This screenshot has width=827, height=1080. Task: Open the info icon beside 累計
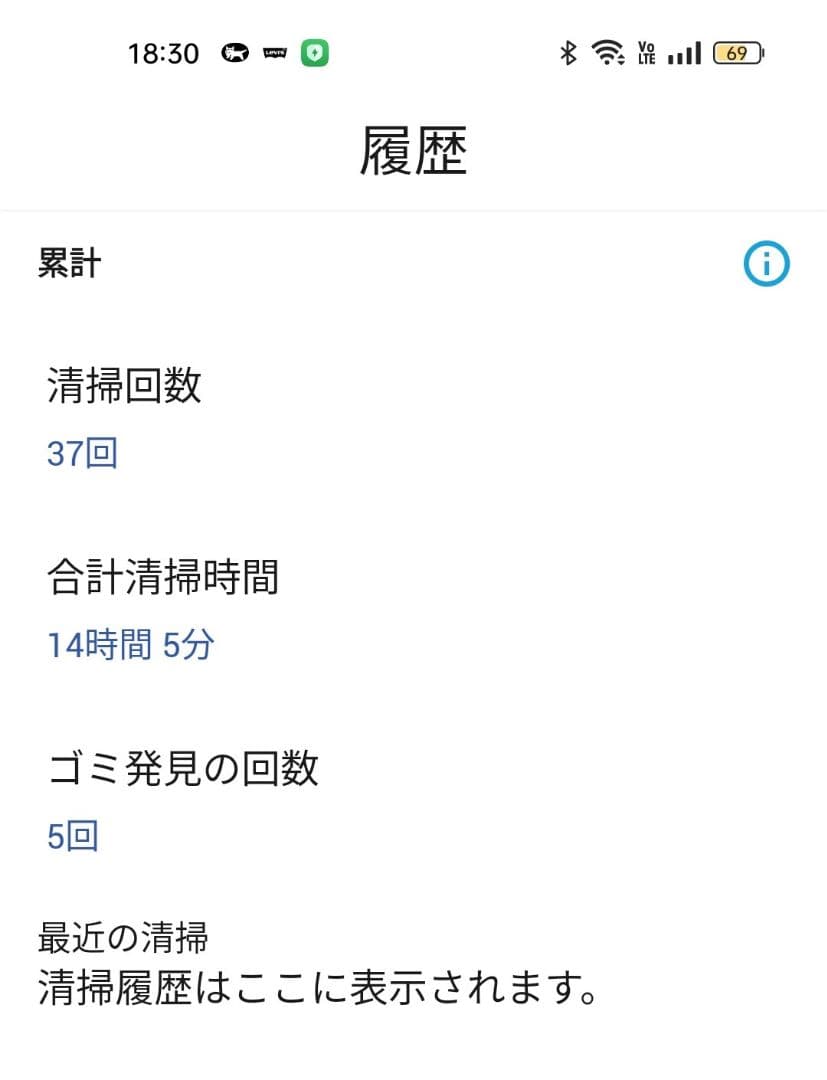[x=767, y=264]
